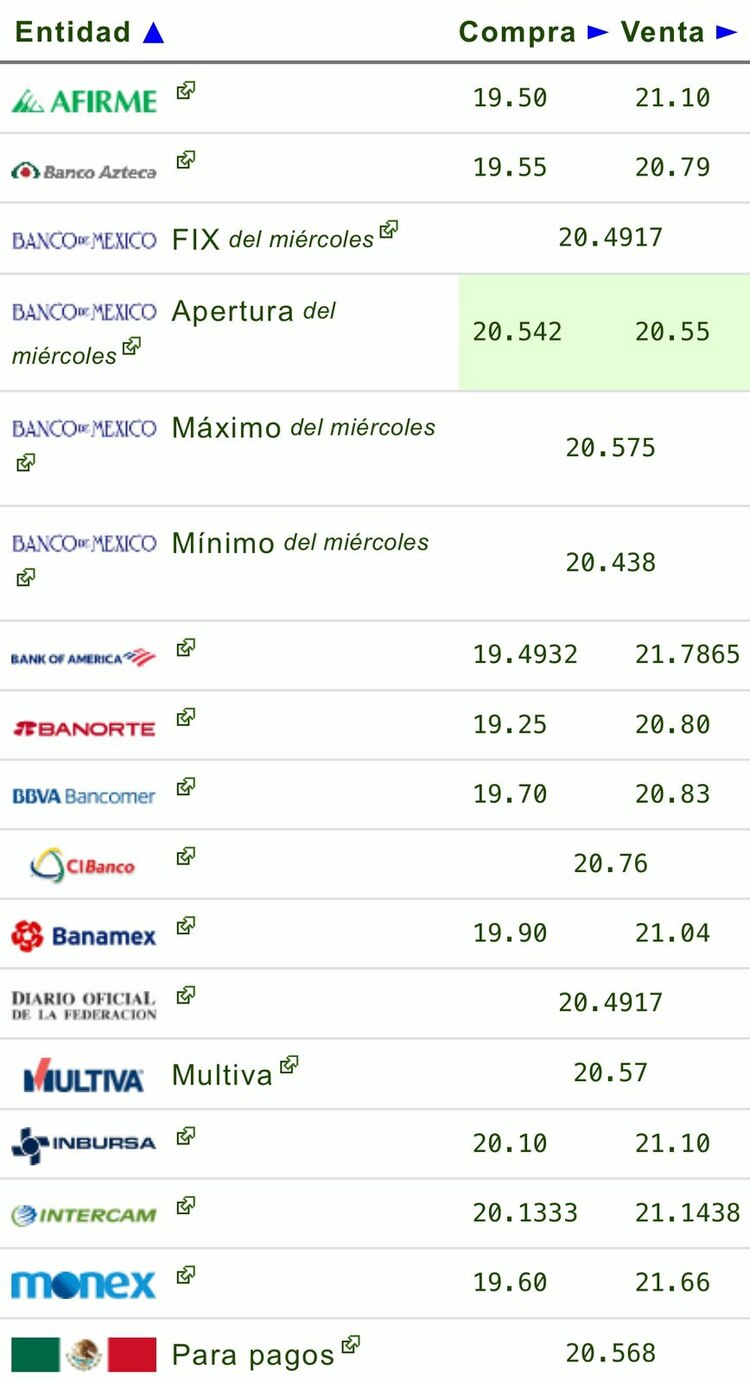Select the BBVA Bancomer logo
Image resolution: width=750 pixels, height=1382 pixels.
pyautogui.click(x=83, y=794)
